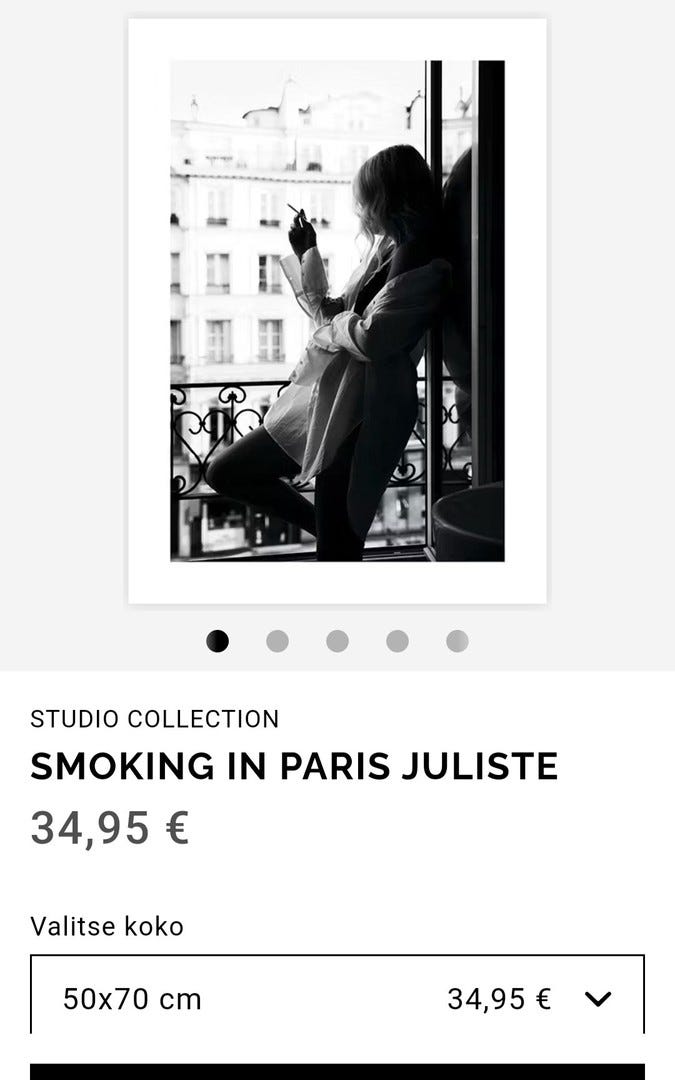Jump to the second image dot

[x=277, y=641]
